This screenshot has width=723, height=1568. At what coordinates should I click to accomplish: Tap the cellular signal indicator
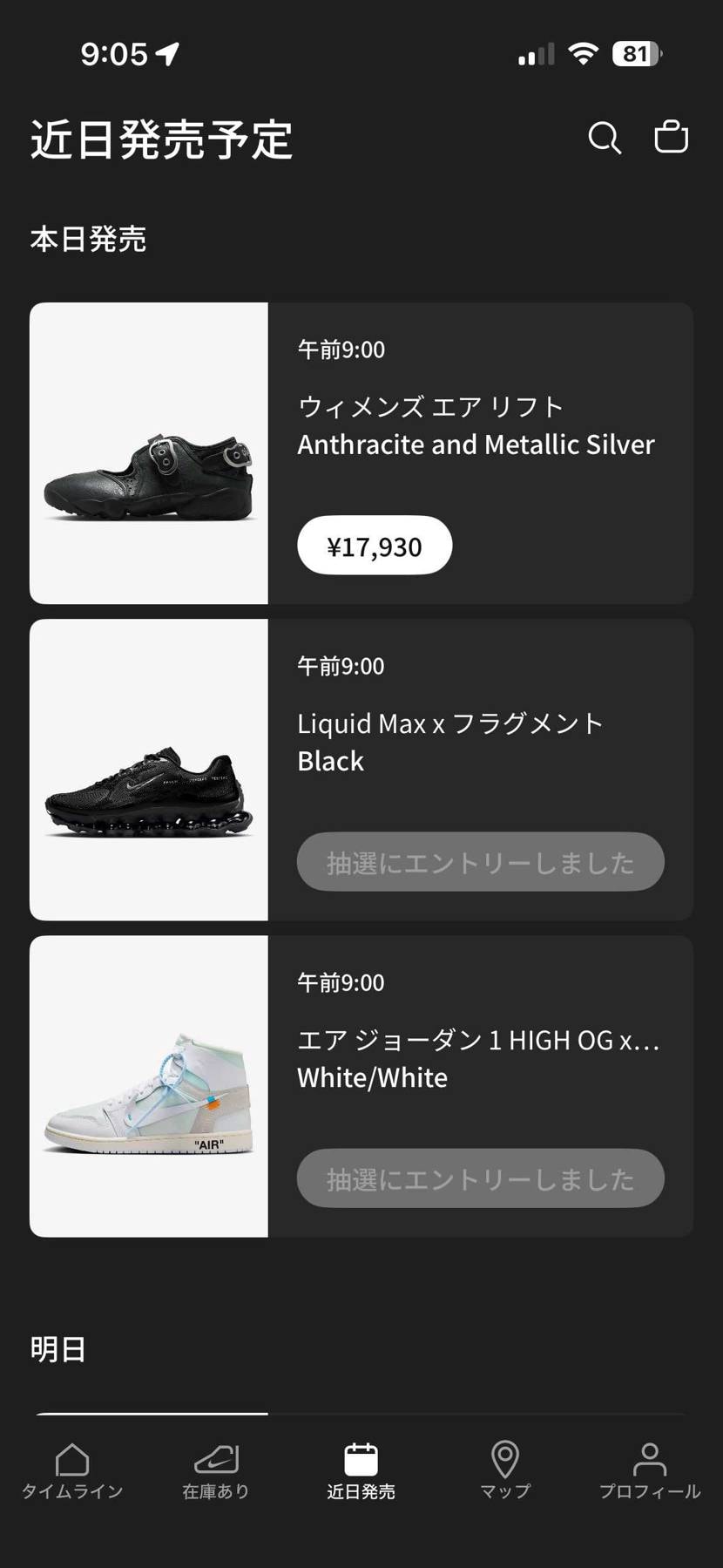tap(534, 54)
